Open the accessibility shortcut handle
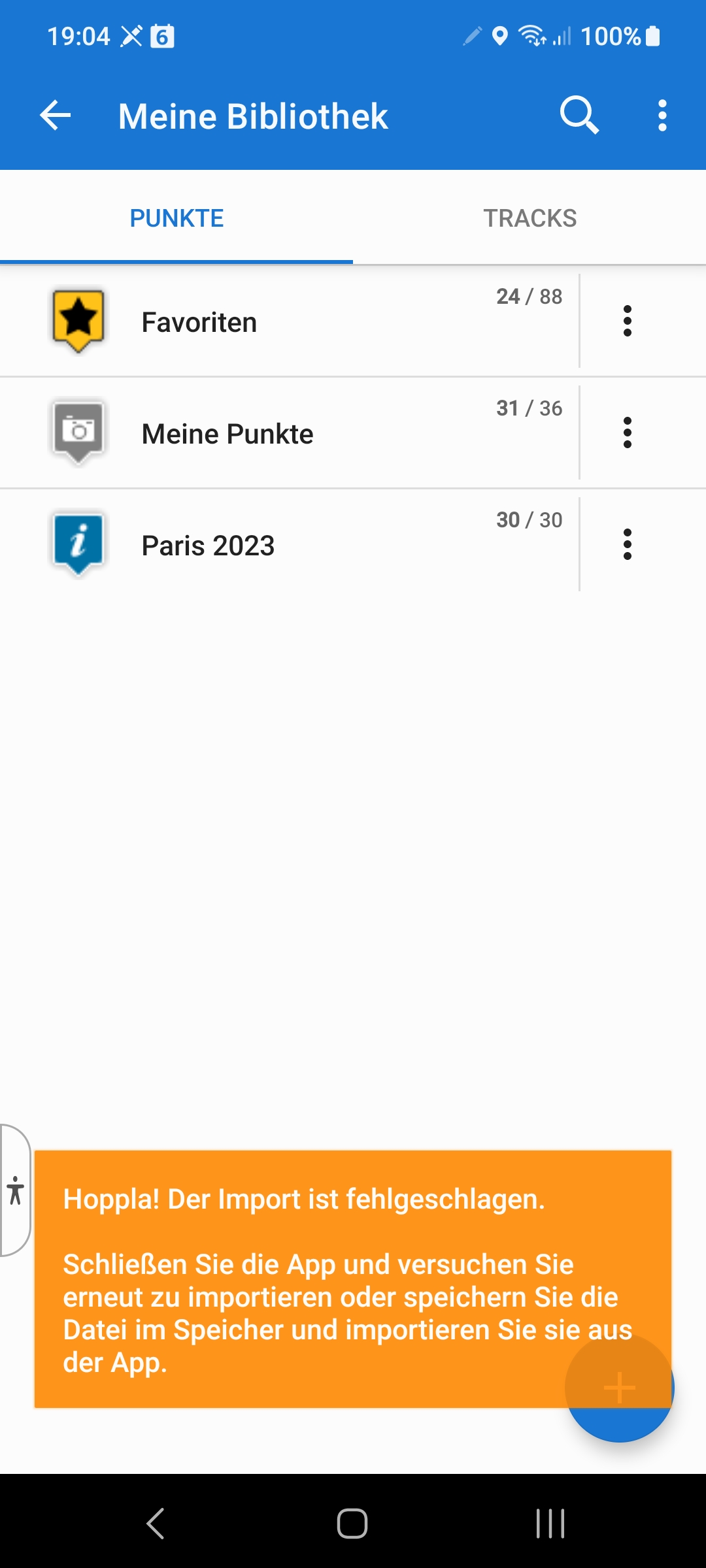The image size is (706, 1568). [15, 1190]
